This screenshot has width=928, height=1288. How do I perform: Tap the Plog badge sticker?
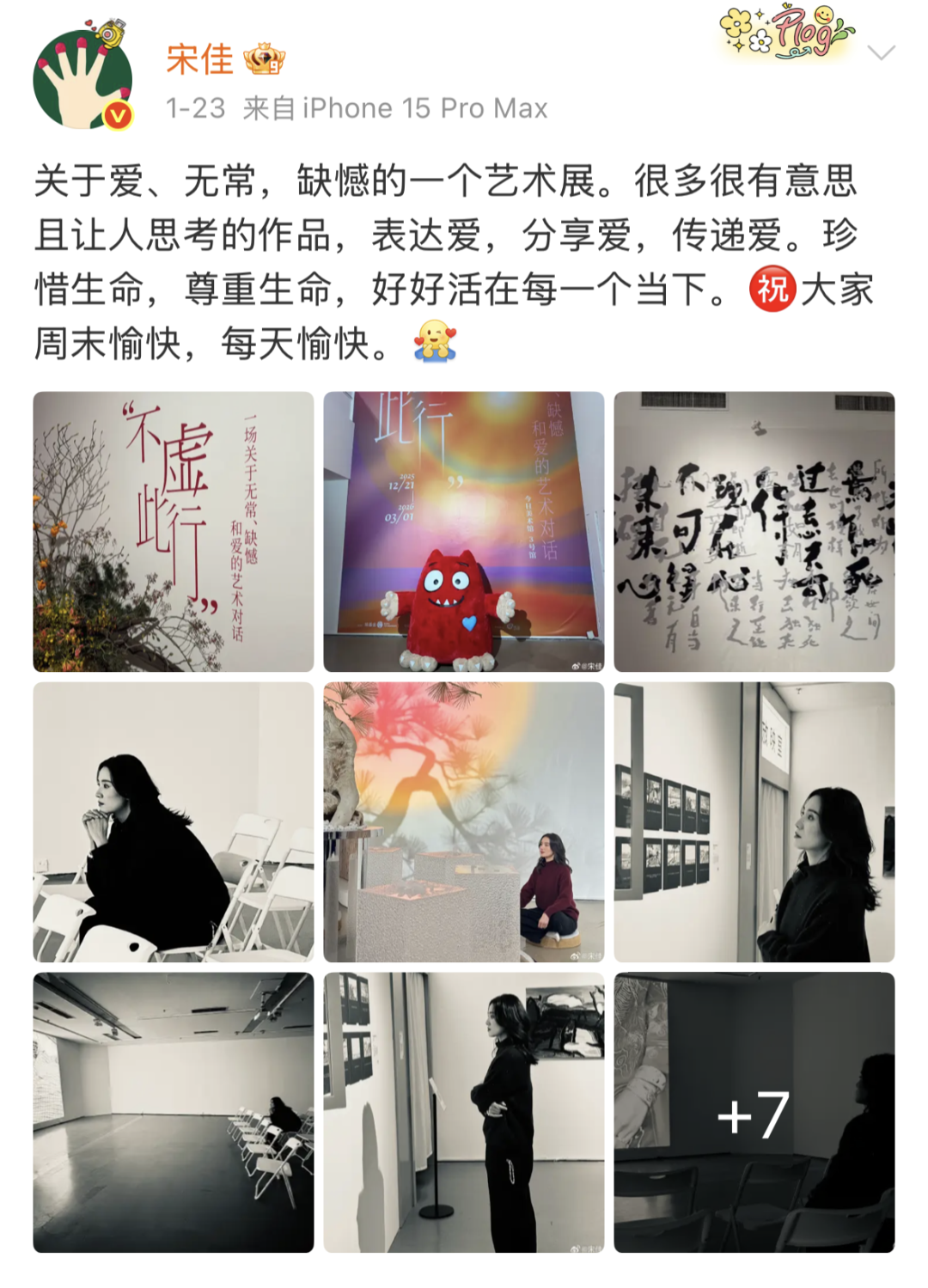[786, 32]
